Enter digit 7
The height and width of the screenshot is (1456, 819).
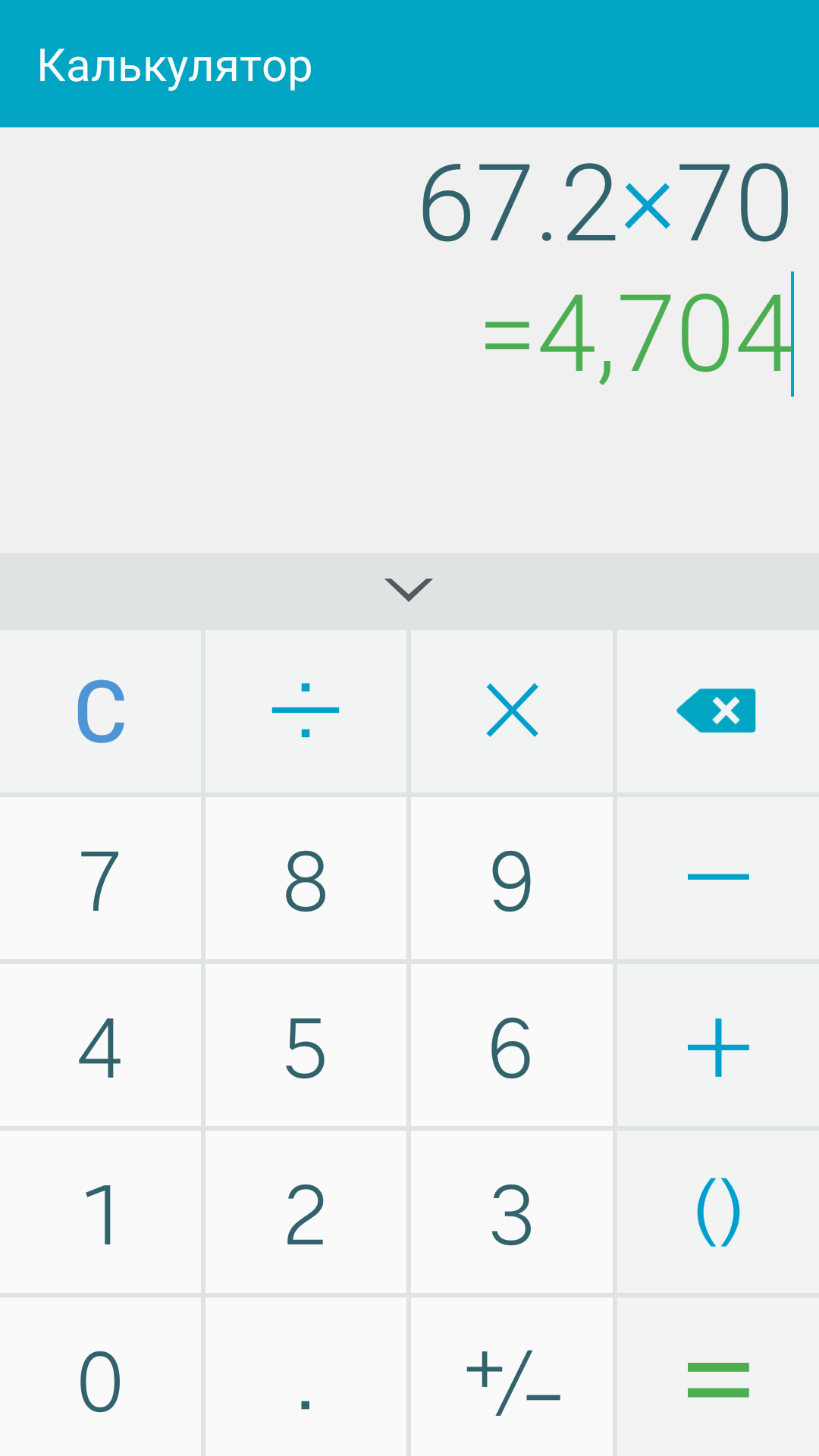point(101,879)
